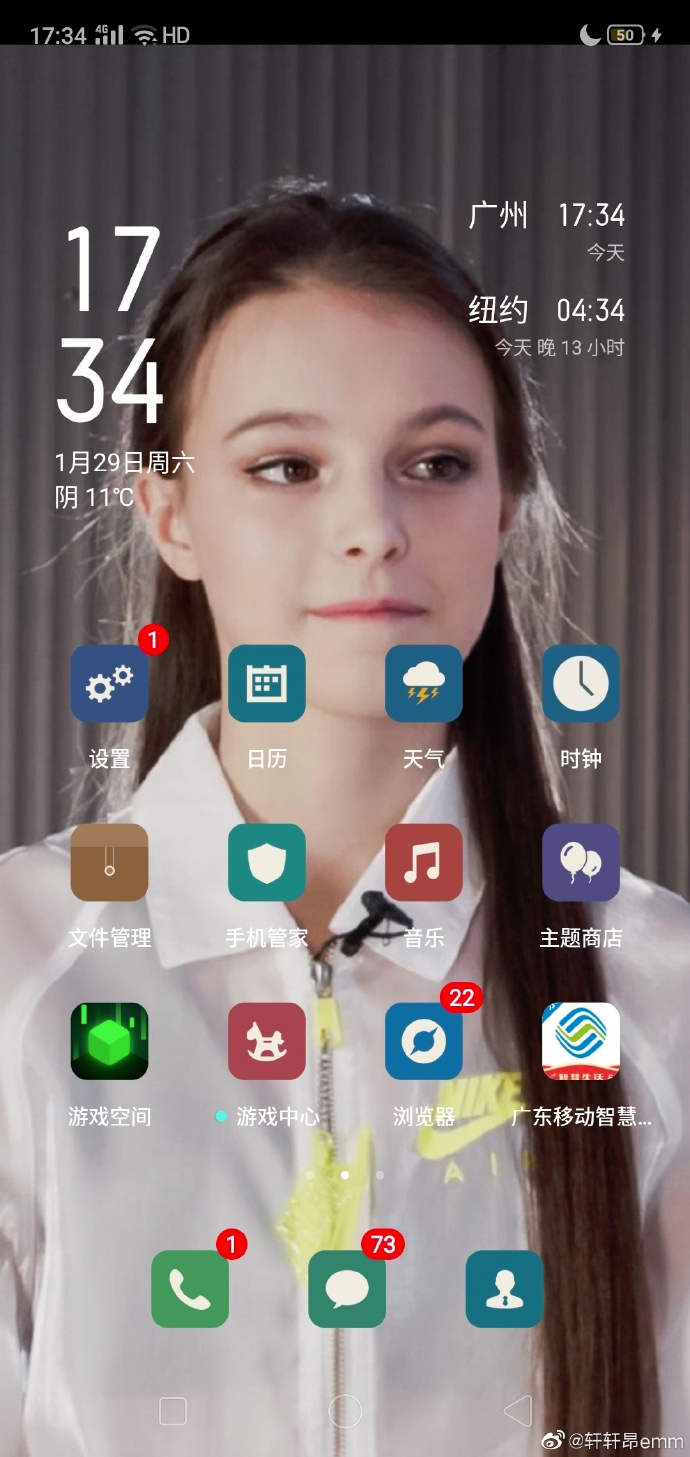The height and width of the screenshot is (1457, 690).
Task: Open the 天气 weather app
Action: pos(423,684)
